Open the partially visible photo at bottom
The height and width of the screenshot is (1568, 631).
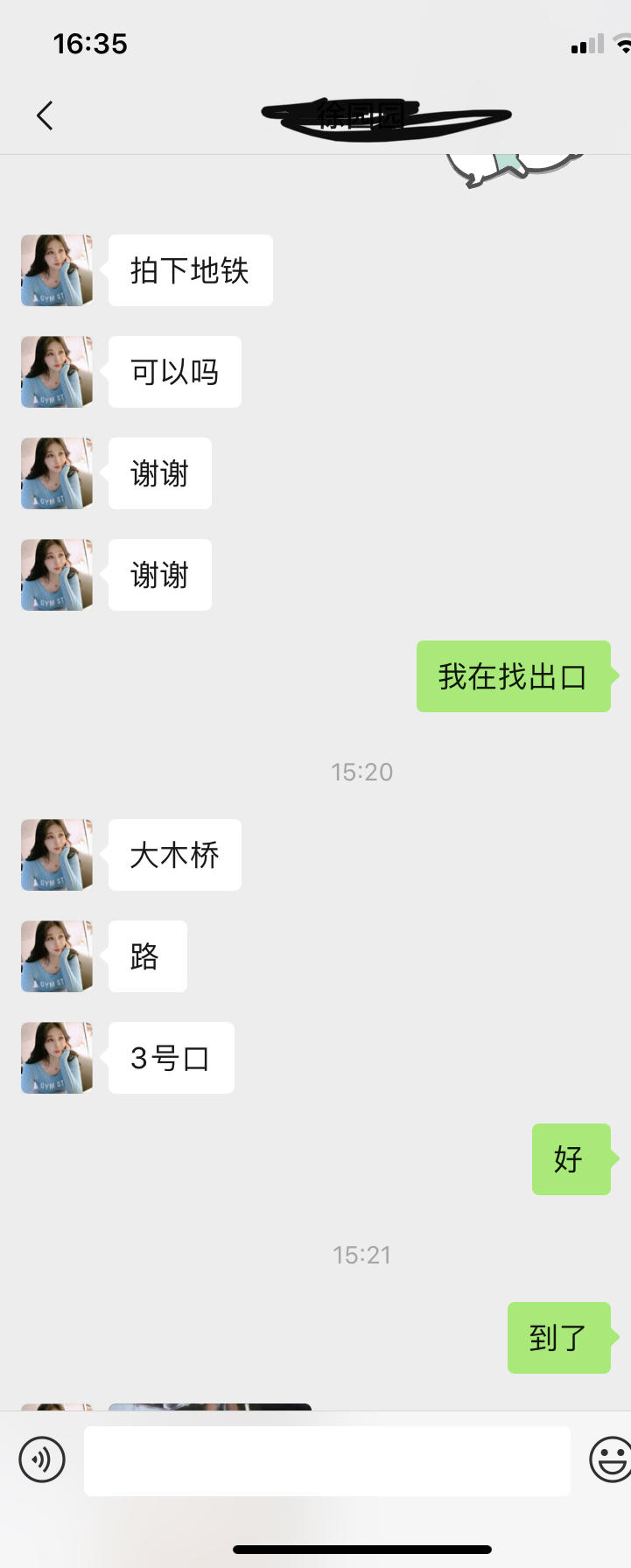click(207, 1409)
